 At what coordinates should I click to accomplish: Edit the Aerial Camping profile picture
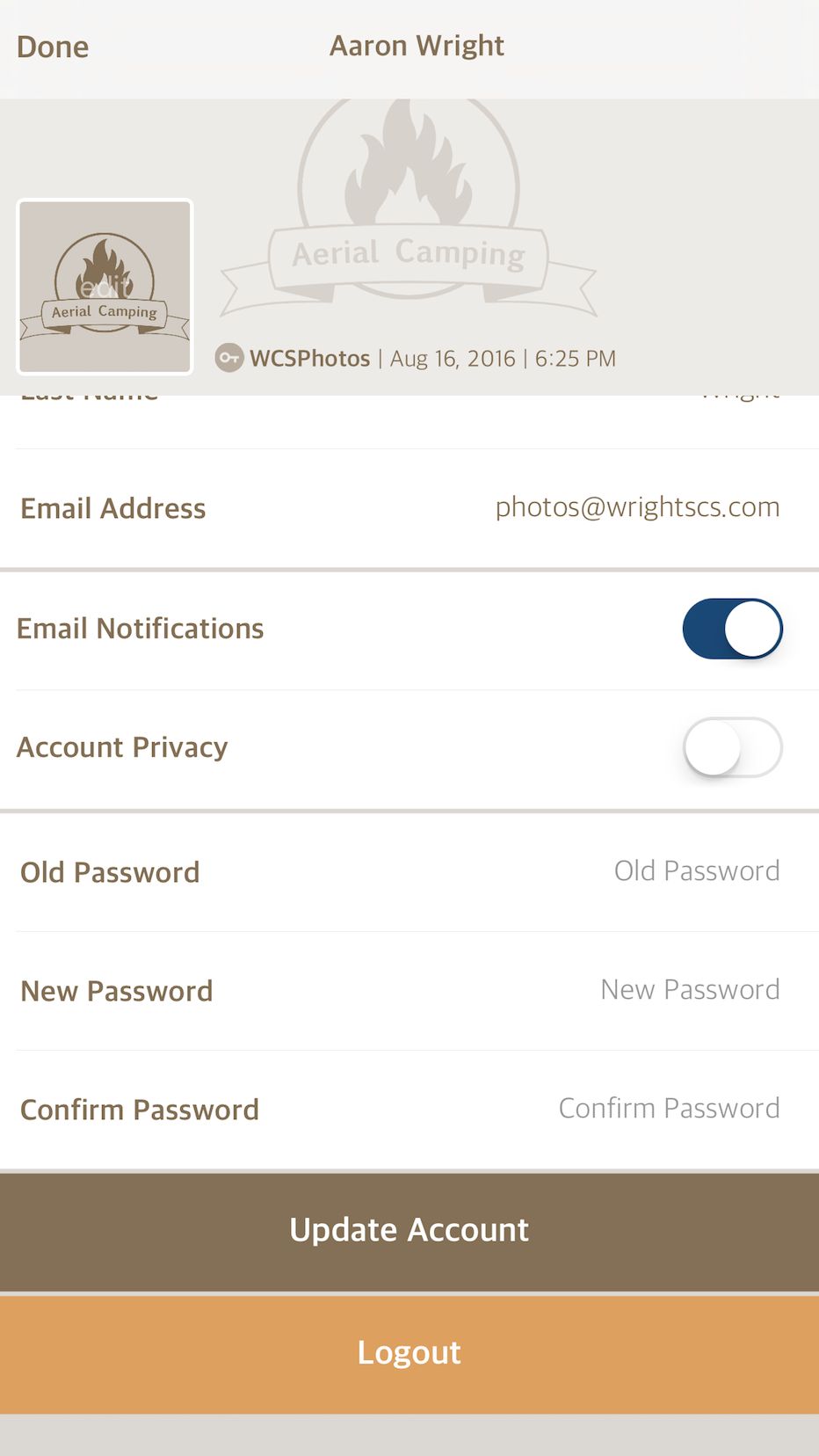tap(105, 287)
